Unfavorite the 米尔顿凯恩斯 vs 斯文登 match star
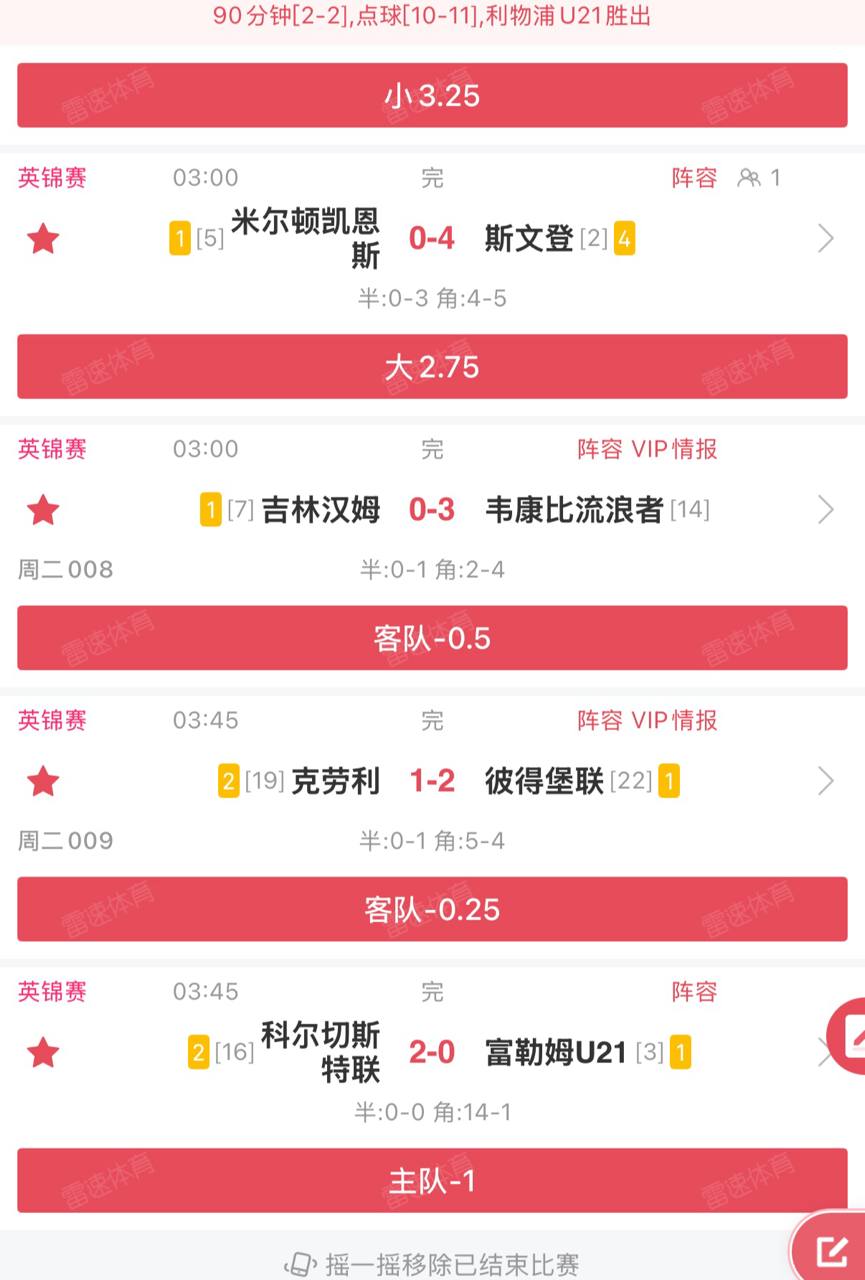This screenshot has height=1280, width=865. 43,239
